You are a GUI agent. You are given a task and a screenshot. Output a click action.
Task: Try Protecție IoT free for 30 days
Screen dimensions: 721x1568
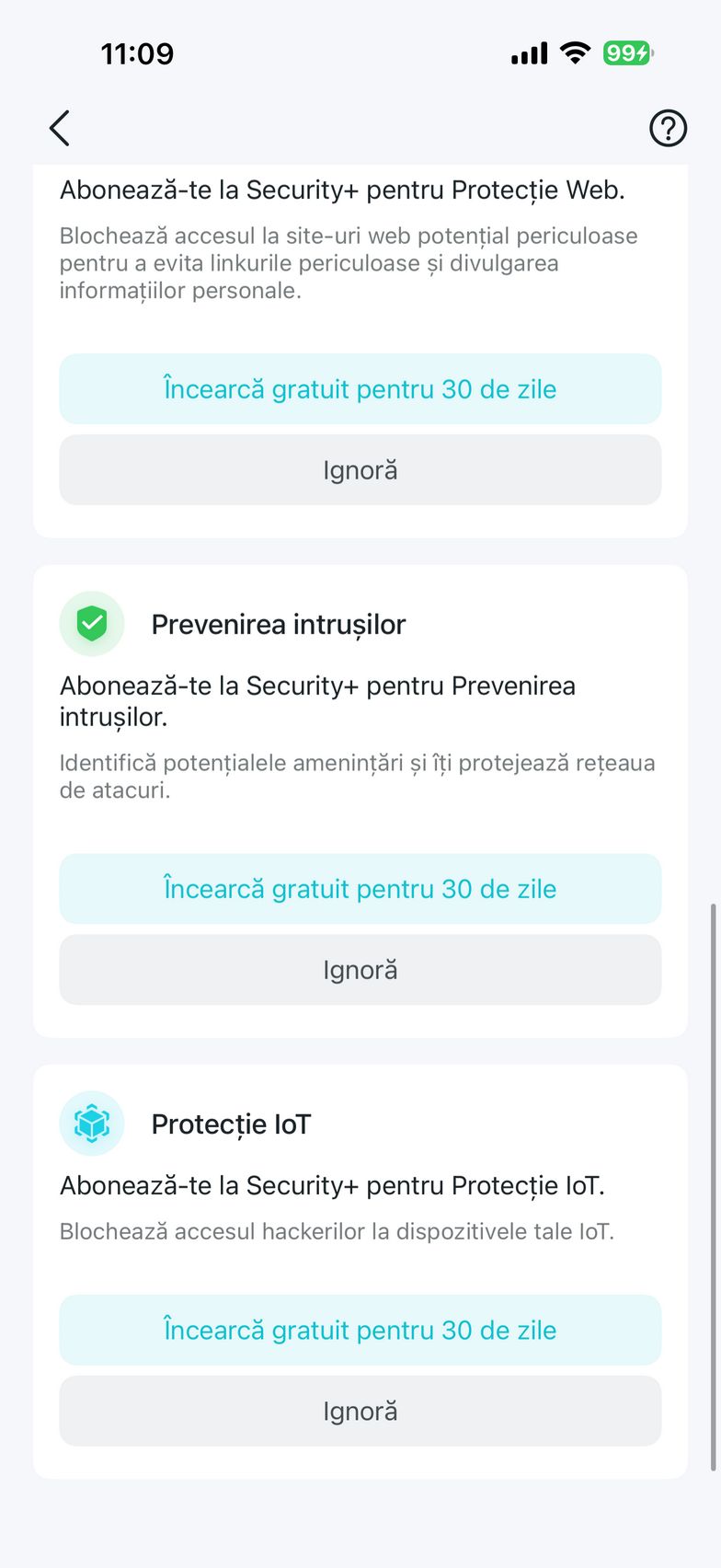[x=360, y=1330]
